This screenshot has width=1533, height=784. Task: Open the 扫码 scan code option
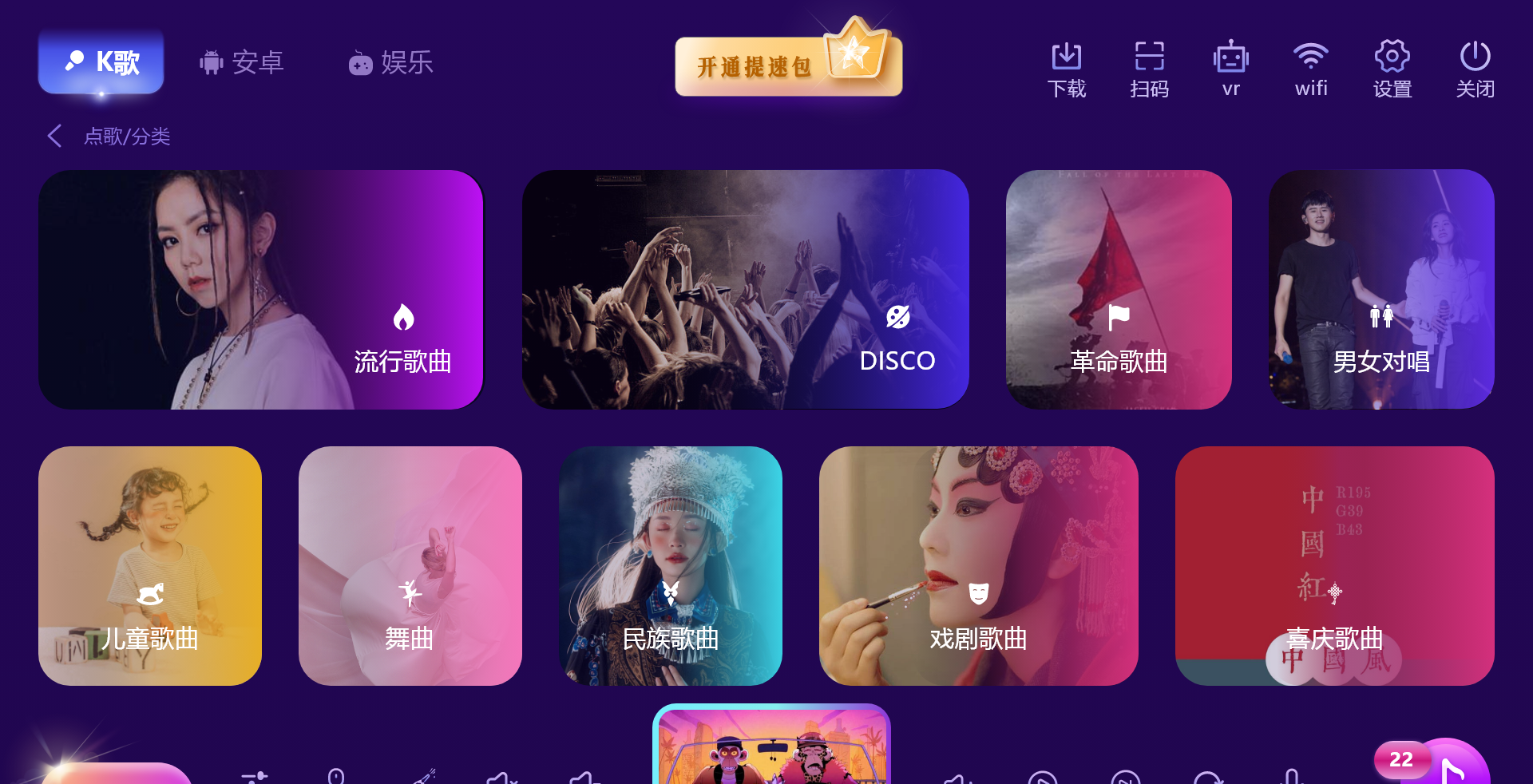click(x=1149, y=69)
